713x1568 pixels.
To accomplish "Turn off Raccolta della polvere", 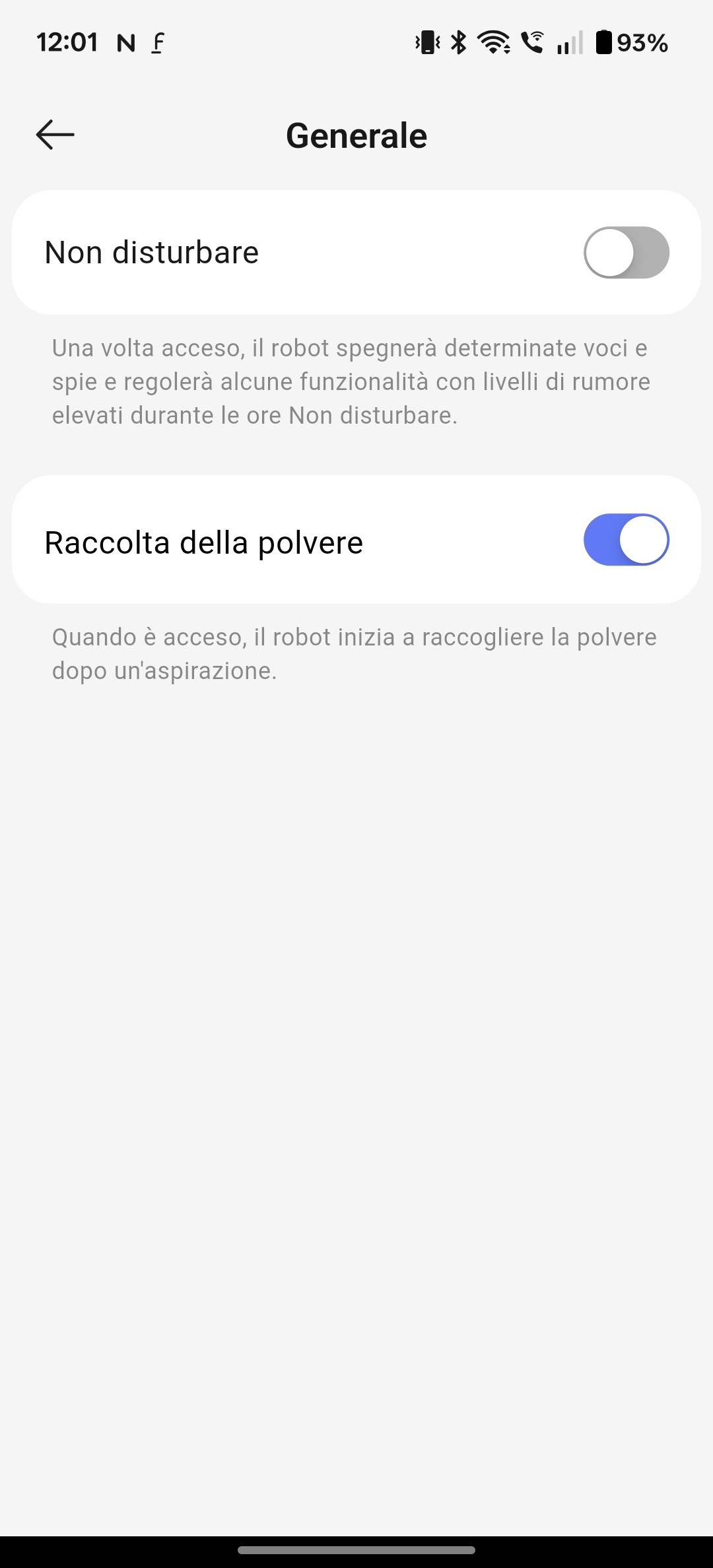I will [627, 540].
